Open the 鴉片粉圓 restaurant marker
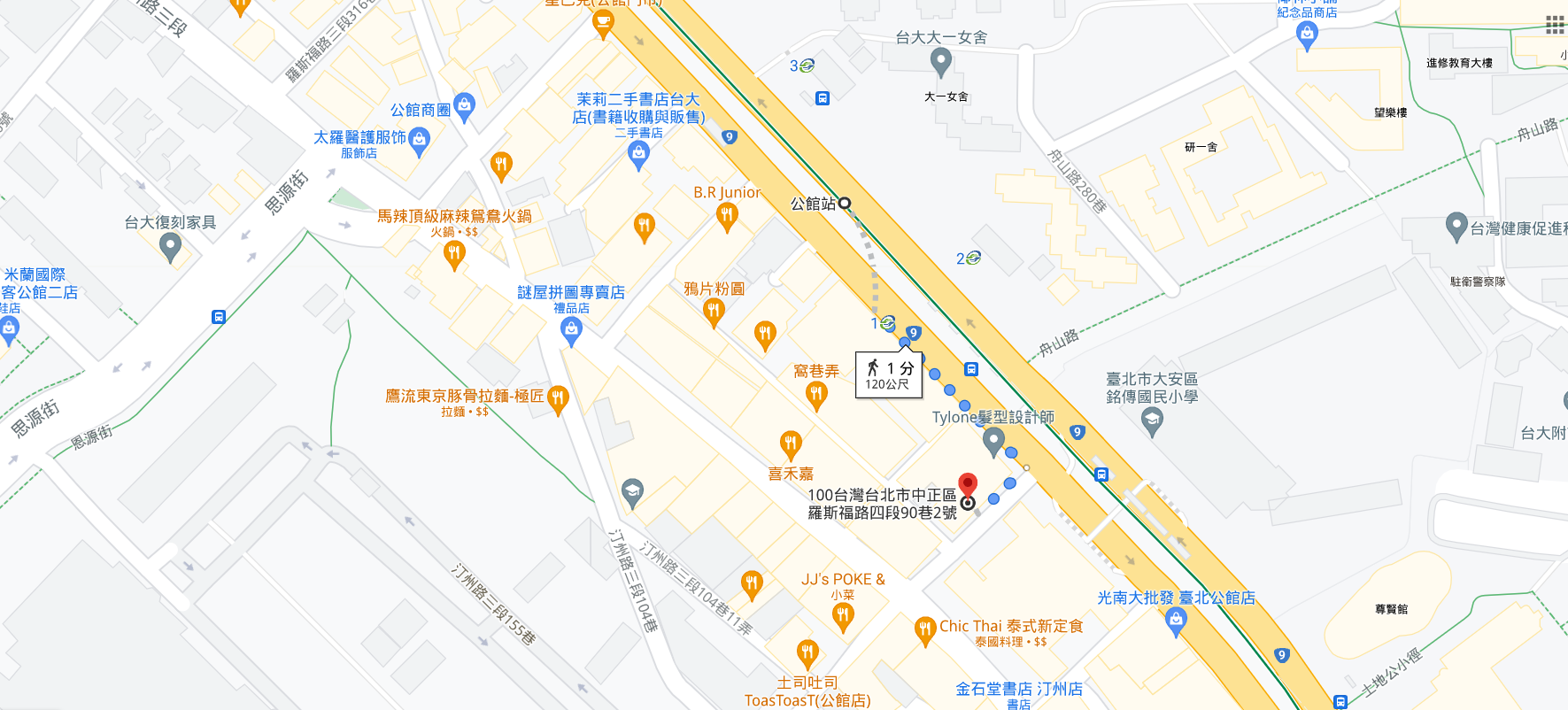1568x710 pixels. point(714,311)
